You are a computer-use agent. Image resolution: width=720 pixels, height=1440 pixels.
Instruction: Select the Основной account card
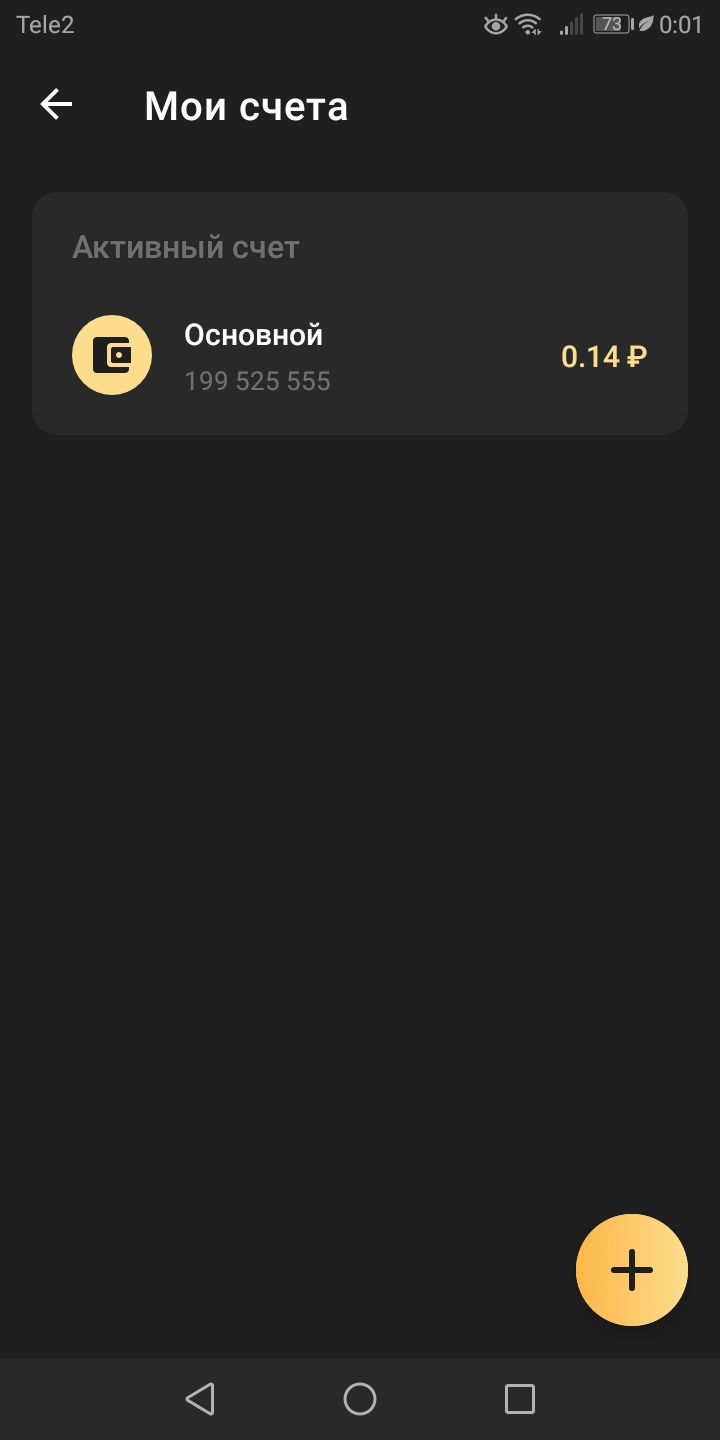pos(360,355)
